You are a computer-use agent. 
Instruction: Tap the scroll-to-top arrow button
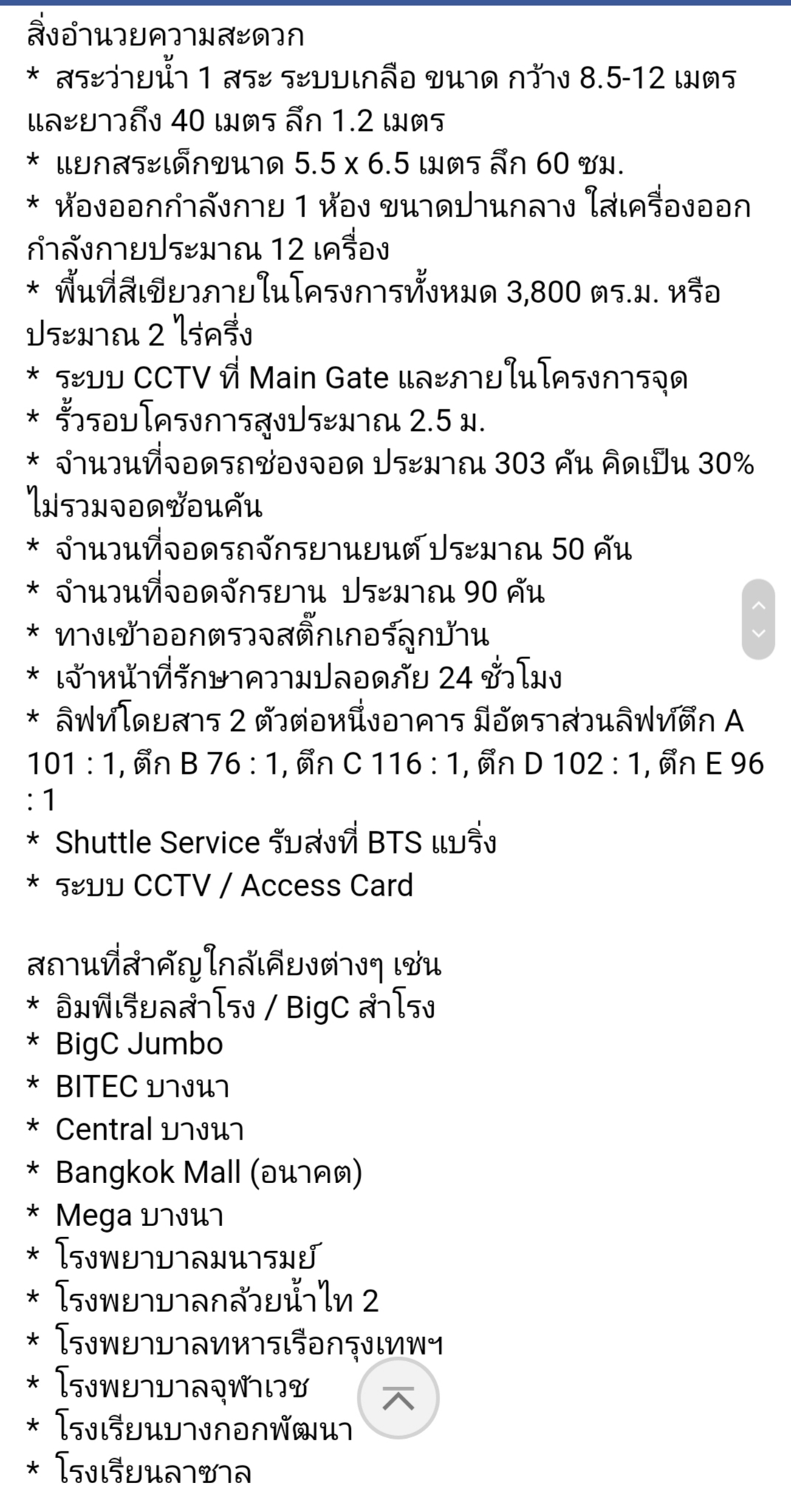point(398,1397)
